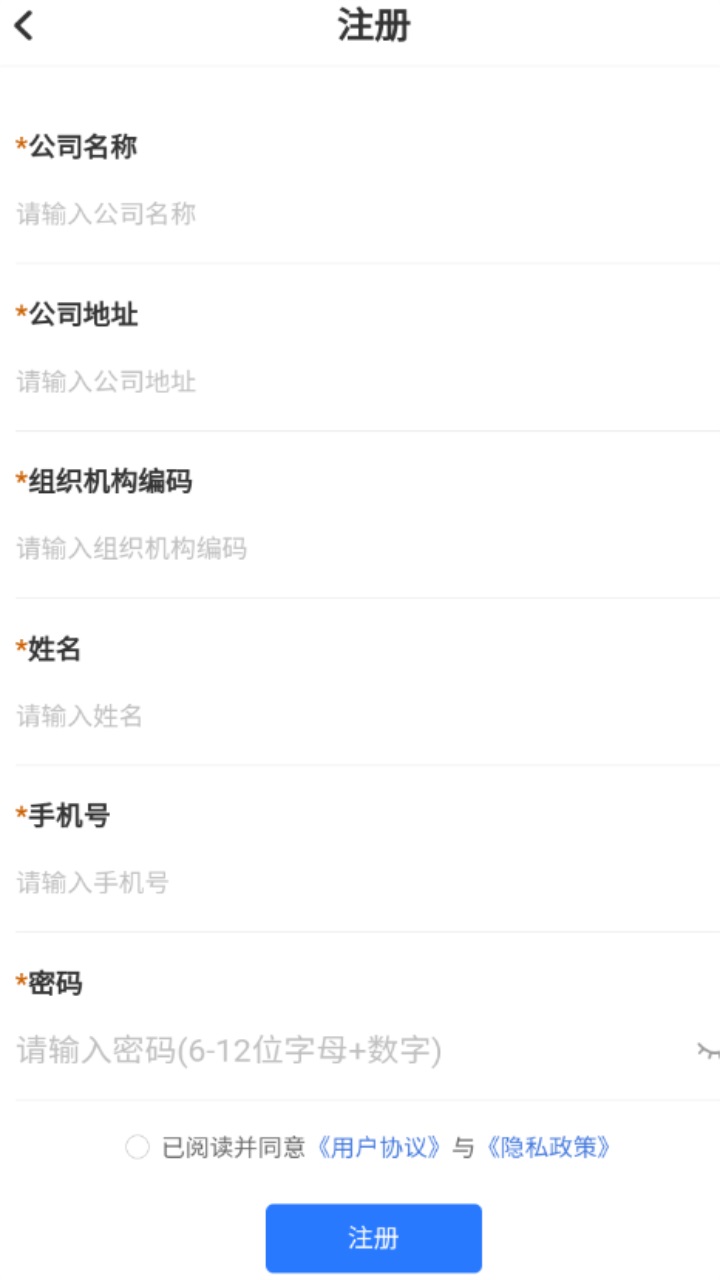Check the 已阅读并同意 agreement circle
Screen dimensions: 720x1280
(x=137, y=1147)
